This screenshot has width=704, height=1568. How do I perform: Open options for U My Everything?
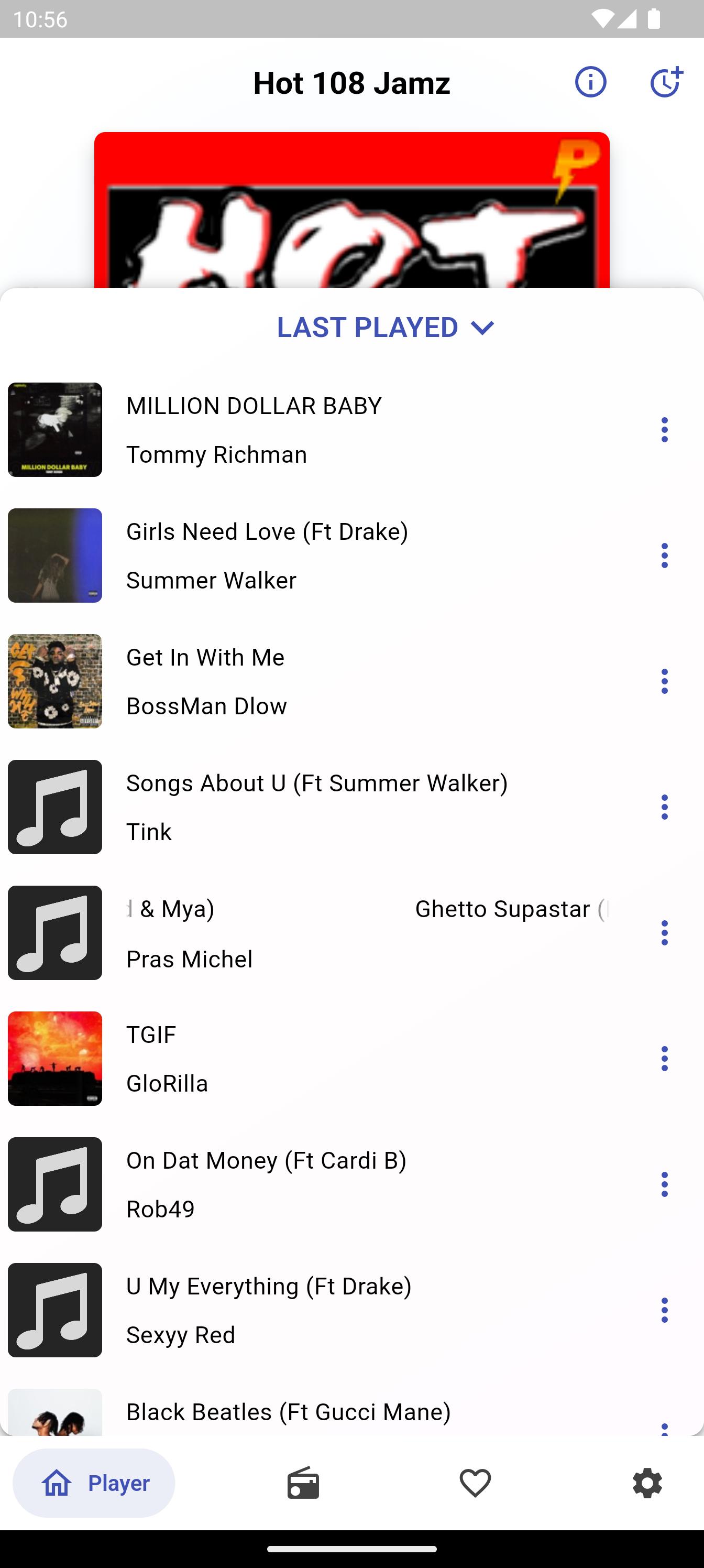[x=664, y=1310]
